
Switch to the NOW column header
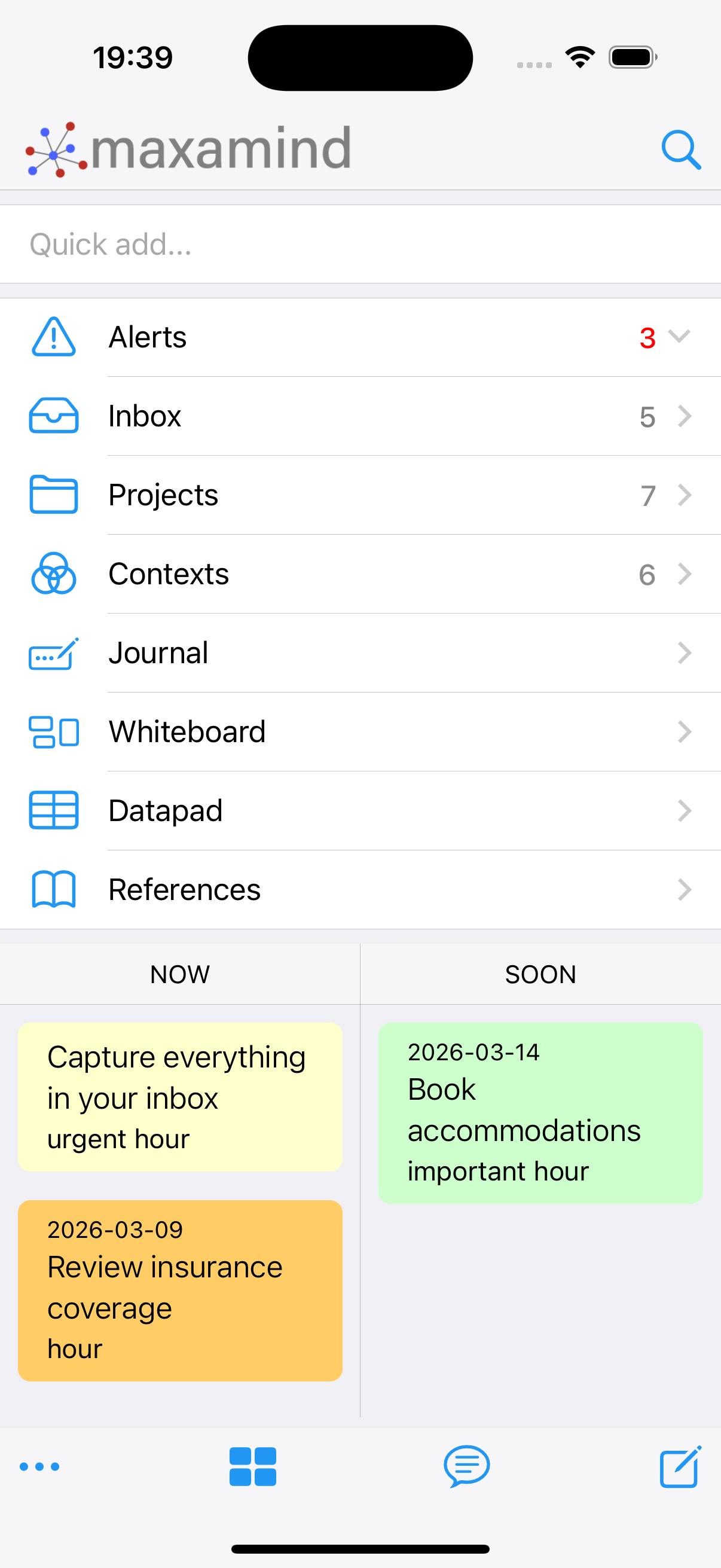(179, 974)
